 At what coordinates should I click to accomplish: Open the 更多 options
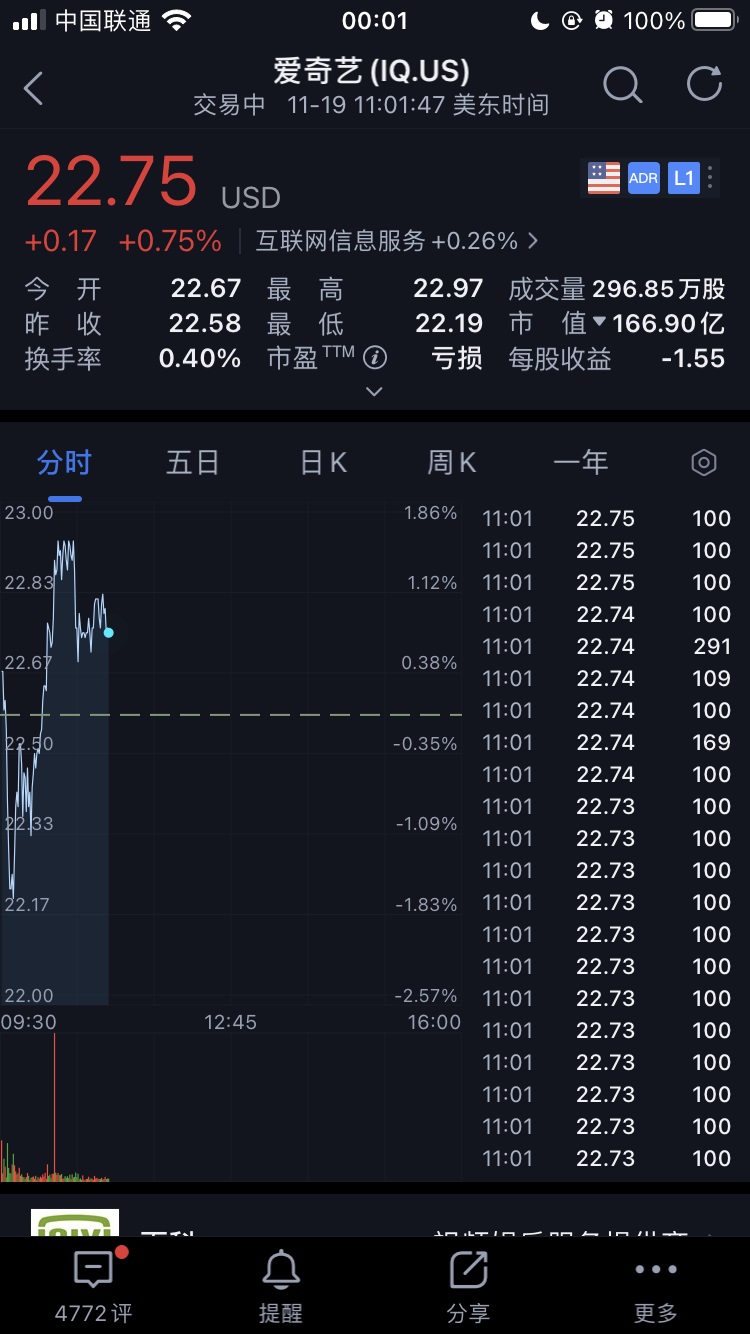click(x=656, y=1286)
